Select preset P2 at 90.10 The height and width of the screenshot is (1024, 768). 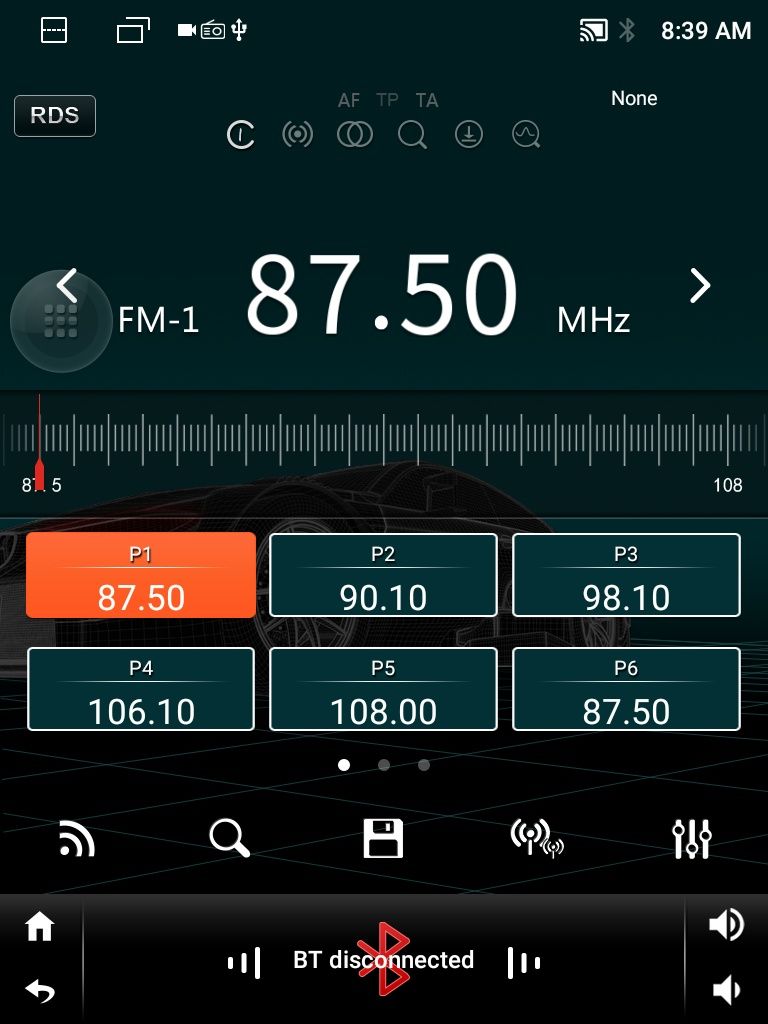[x=383, y=575]
